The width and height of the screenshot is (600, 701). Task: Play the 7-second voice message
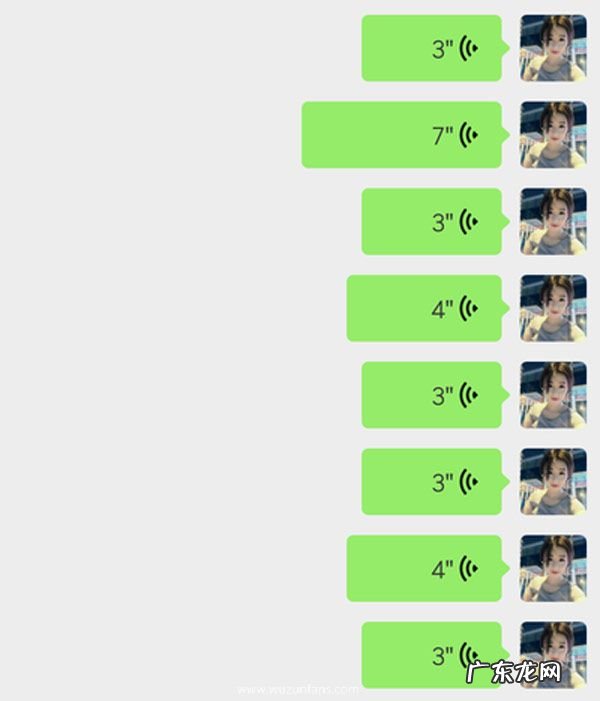click(x=401, y=135)
